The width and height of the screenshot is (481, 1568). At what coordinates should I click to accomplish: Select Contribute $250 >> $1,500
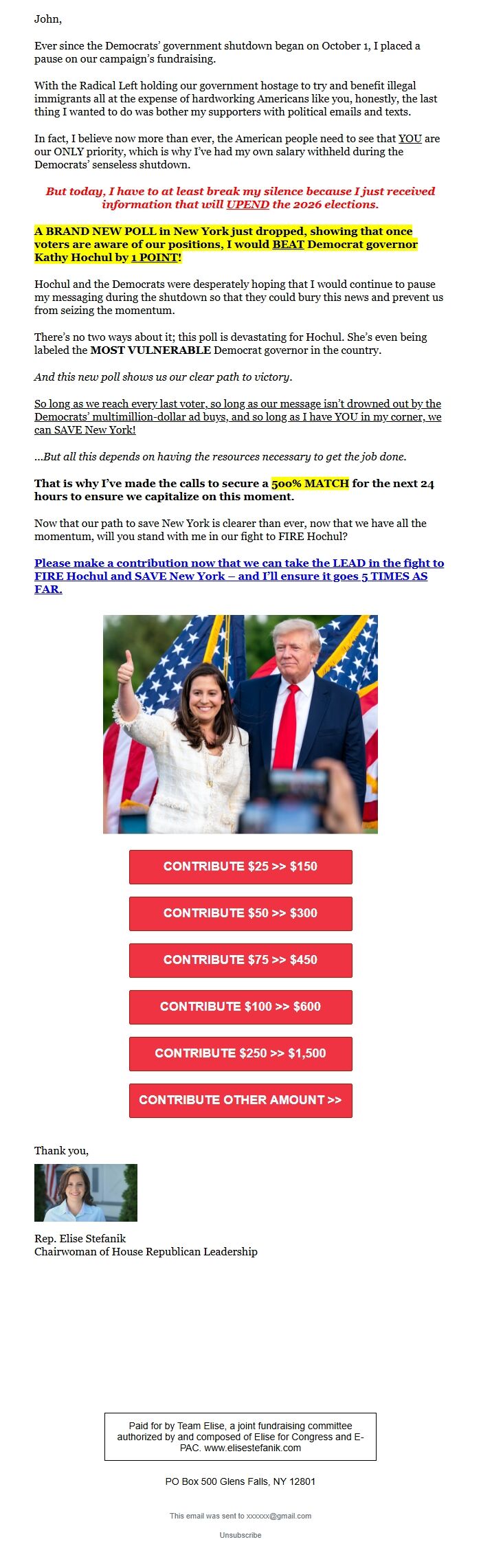[240, 1053]
